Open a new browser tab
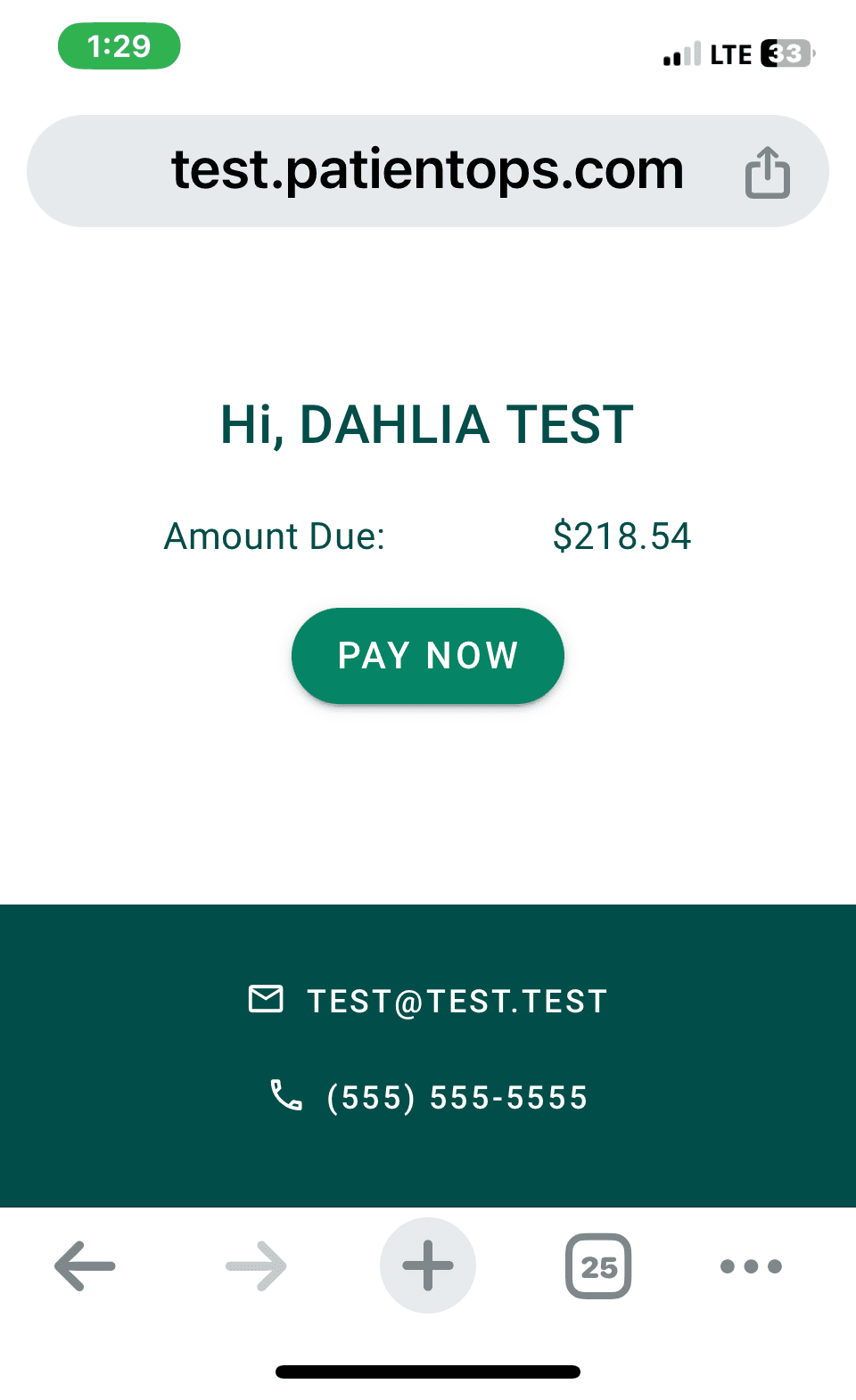The image size is (856, 1400). (428, 1265)
